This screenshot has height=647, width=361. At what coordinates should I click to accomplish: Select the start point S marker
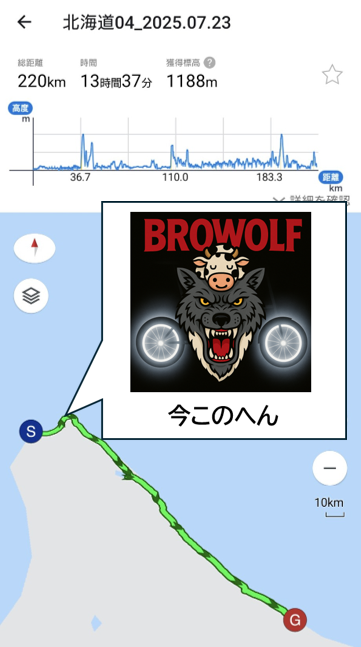[x=31, y=432]
